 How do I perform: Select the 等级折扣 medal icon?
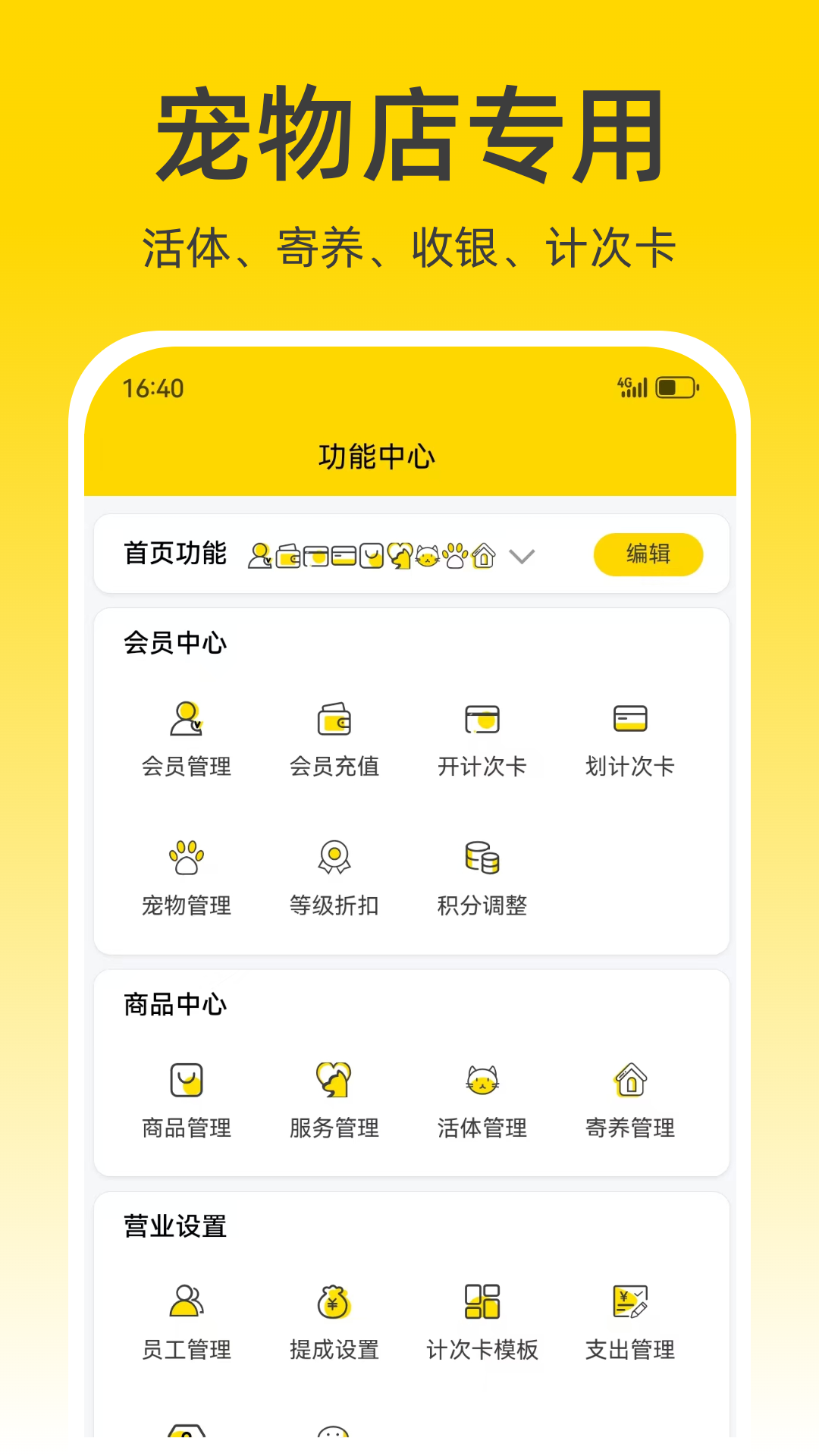pos(334,859)
